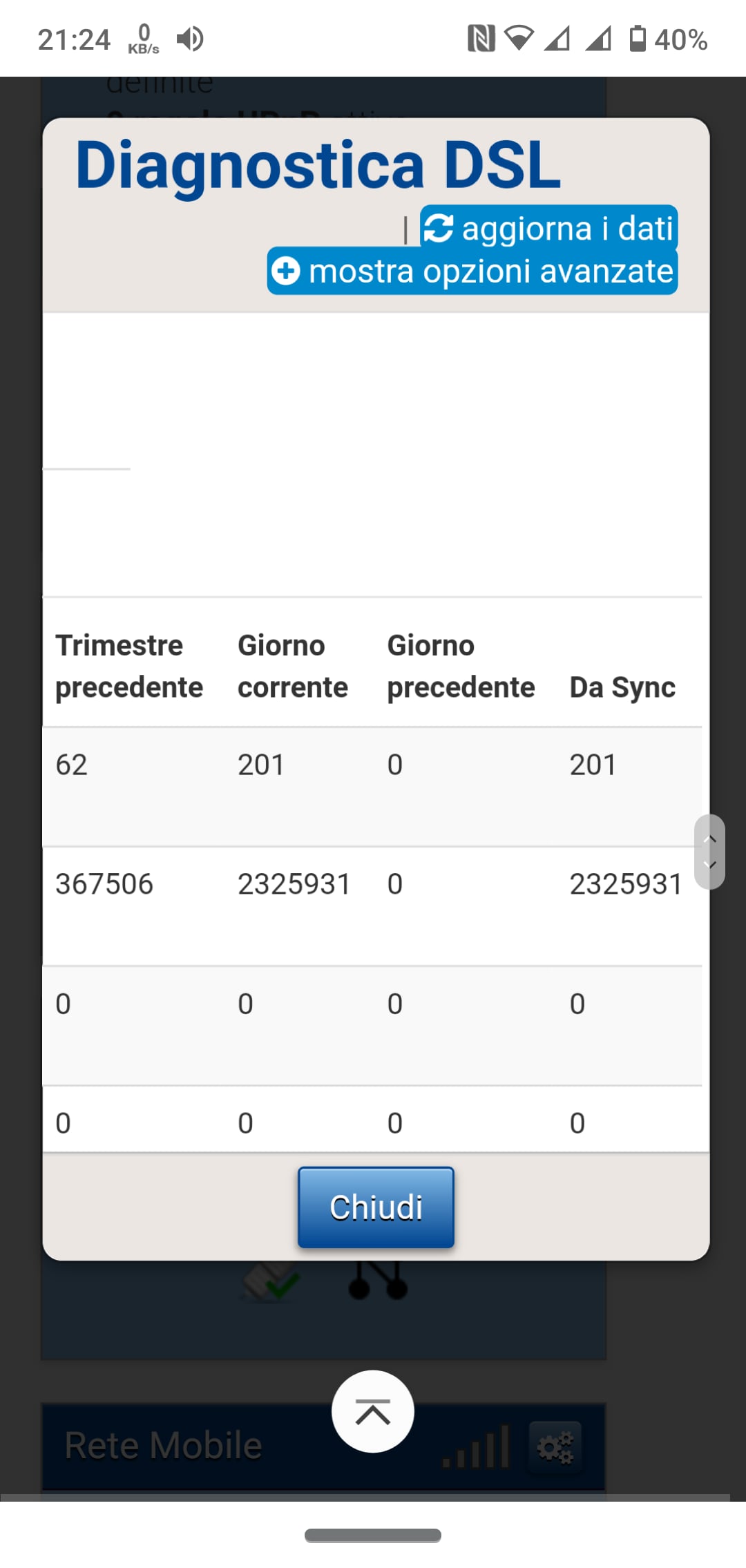Close the dialog with Chiudi

(376, 1207)
